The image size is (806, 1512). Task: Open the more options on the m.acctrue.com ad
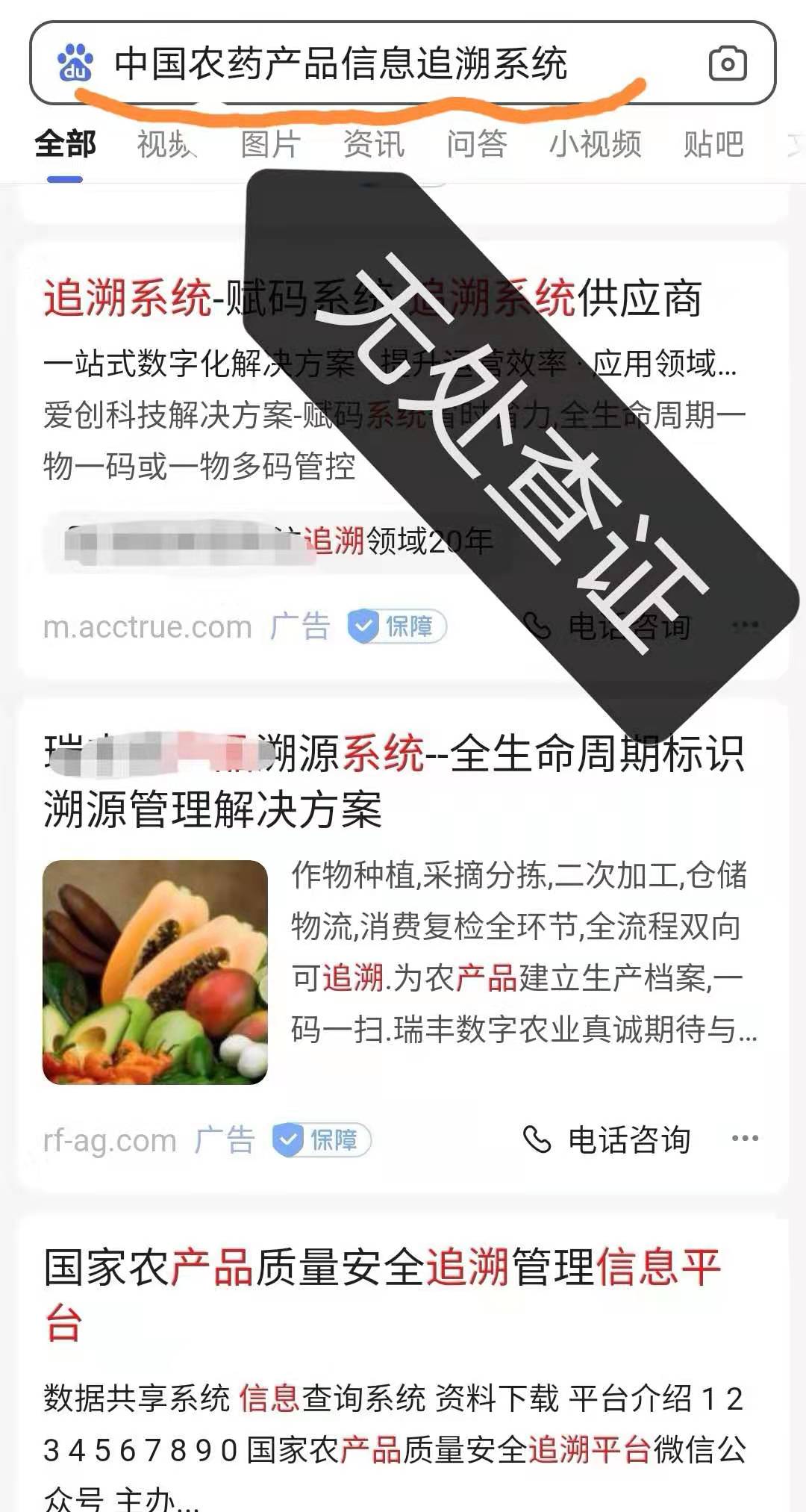745,625
